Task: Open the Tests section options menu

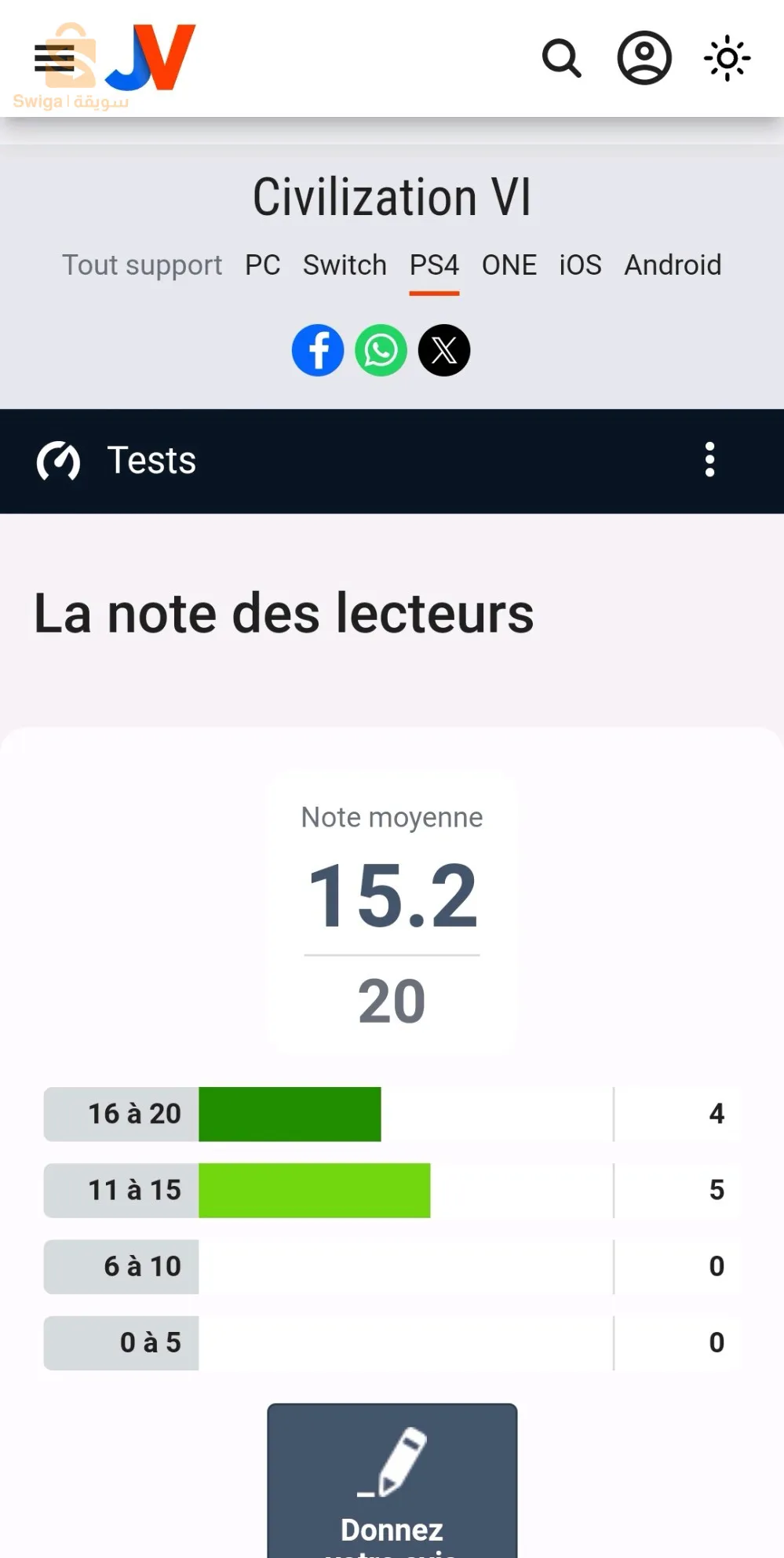Action: [x=709, y=460]
